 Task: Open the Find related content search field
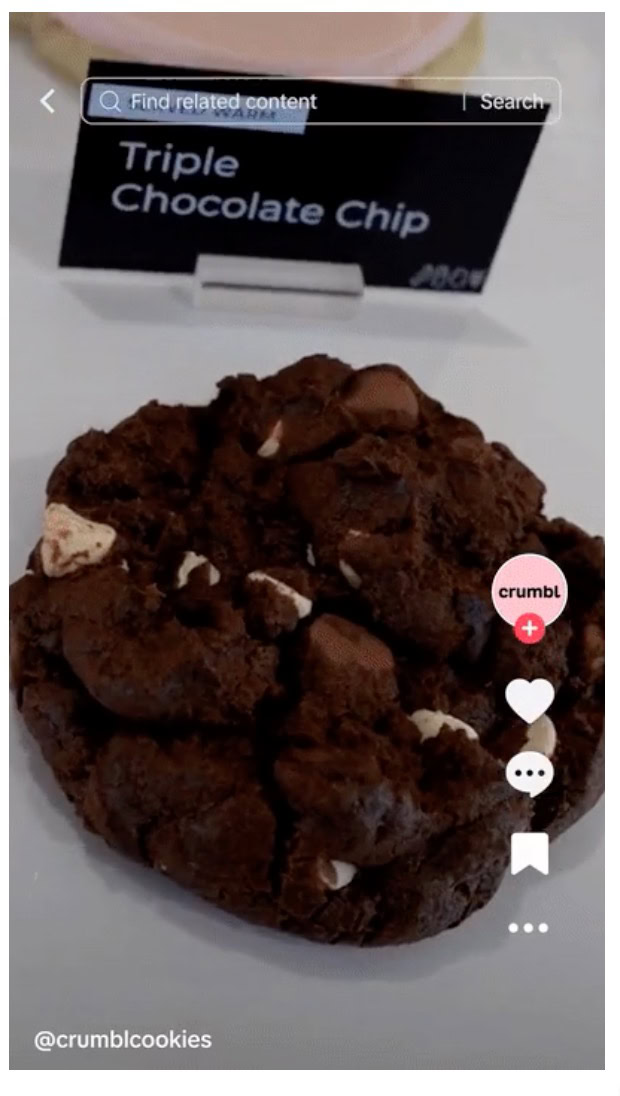click(x=270, y=102)
